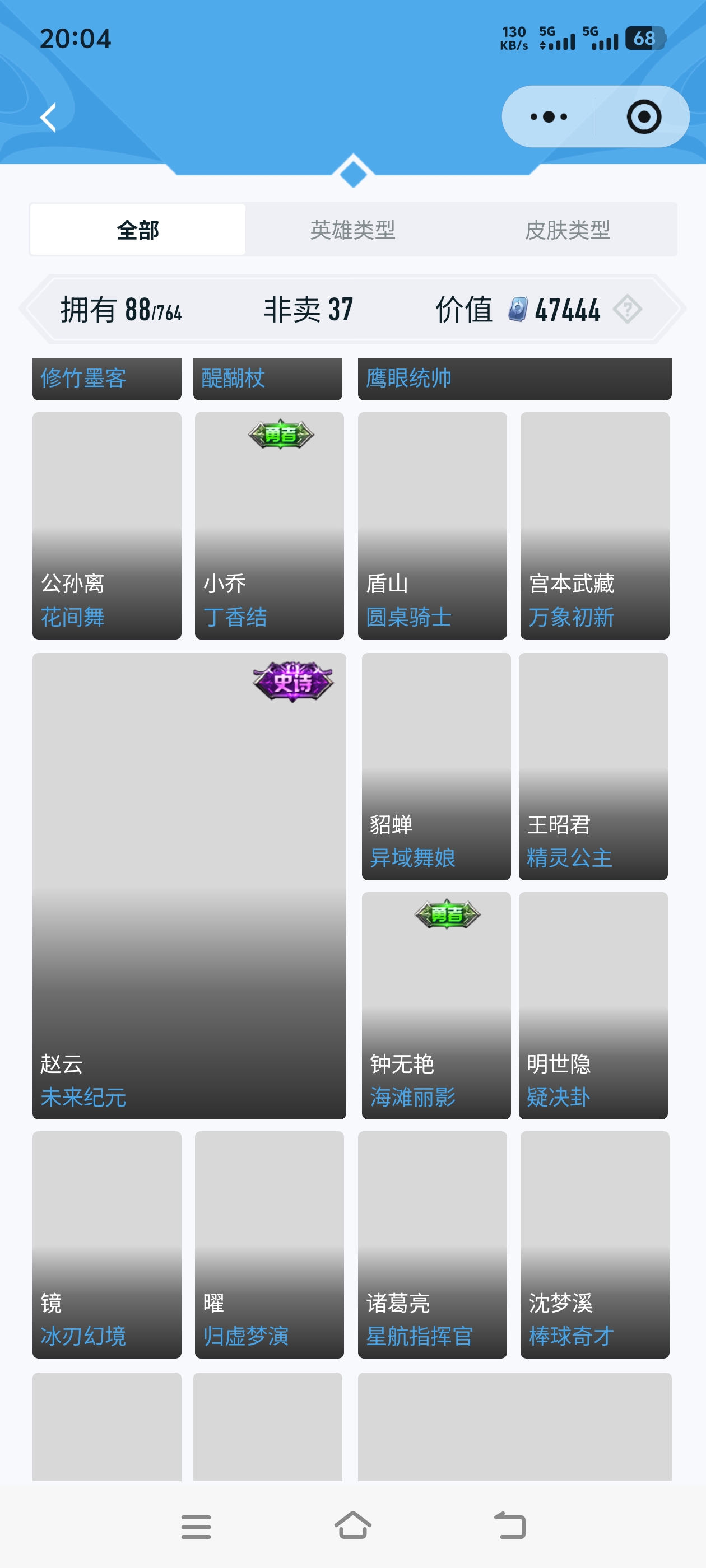Screen dimensions: 706x1568
Task: Switch to the 全部 tab
Action: tap(138, 230)
